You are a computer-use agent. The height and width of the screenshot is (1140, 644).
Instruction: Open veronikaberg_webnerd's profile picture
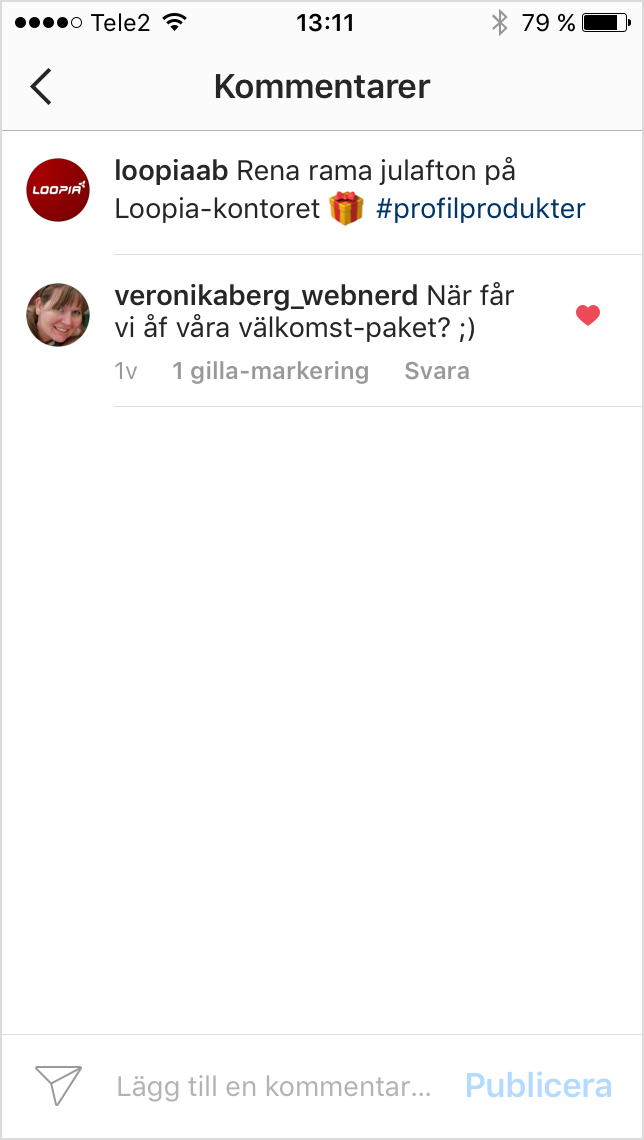click(x=57, y=314)
